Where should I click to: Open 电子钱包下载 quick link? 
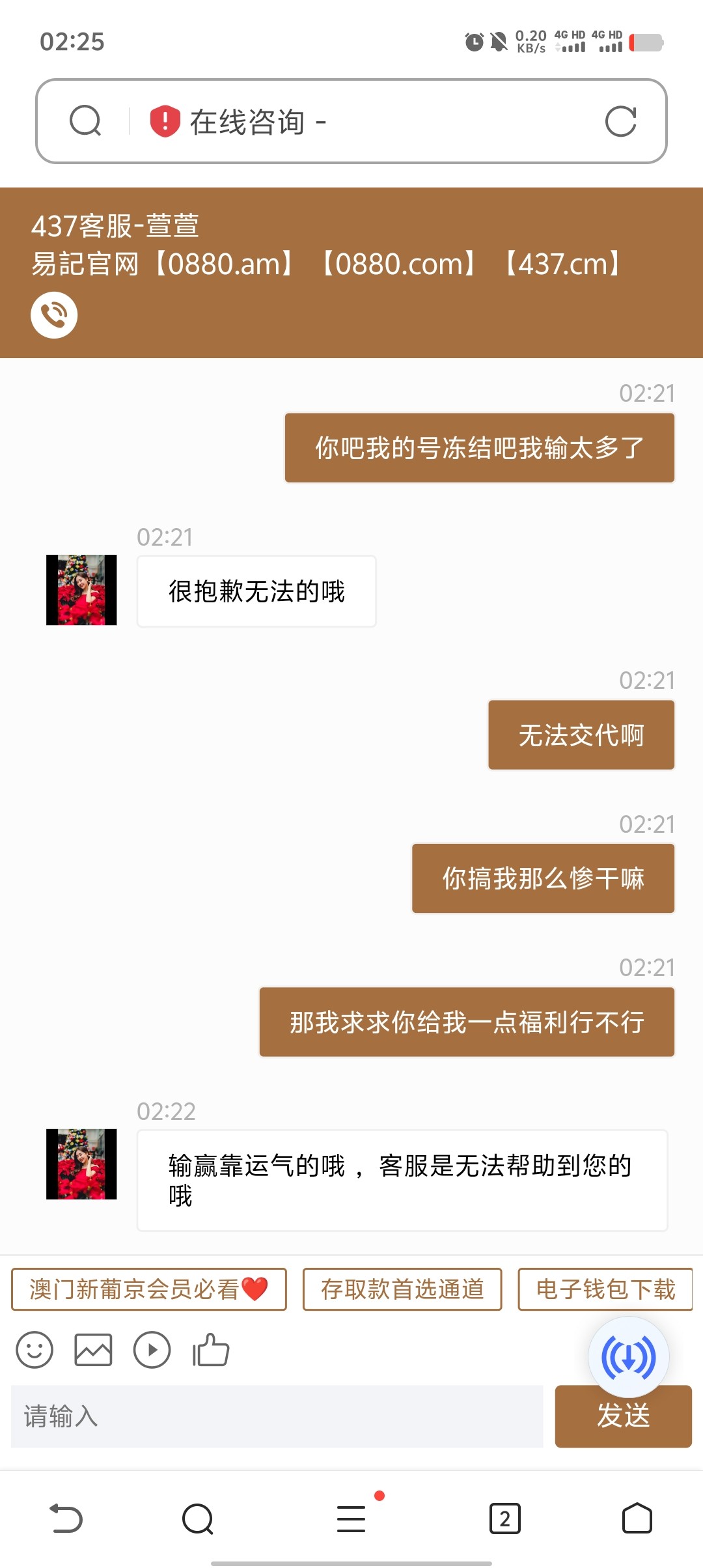pos(605,1289)
